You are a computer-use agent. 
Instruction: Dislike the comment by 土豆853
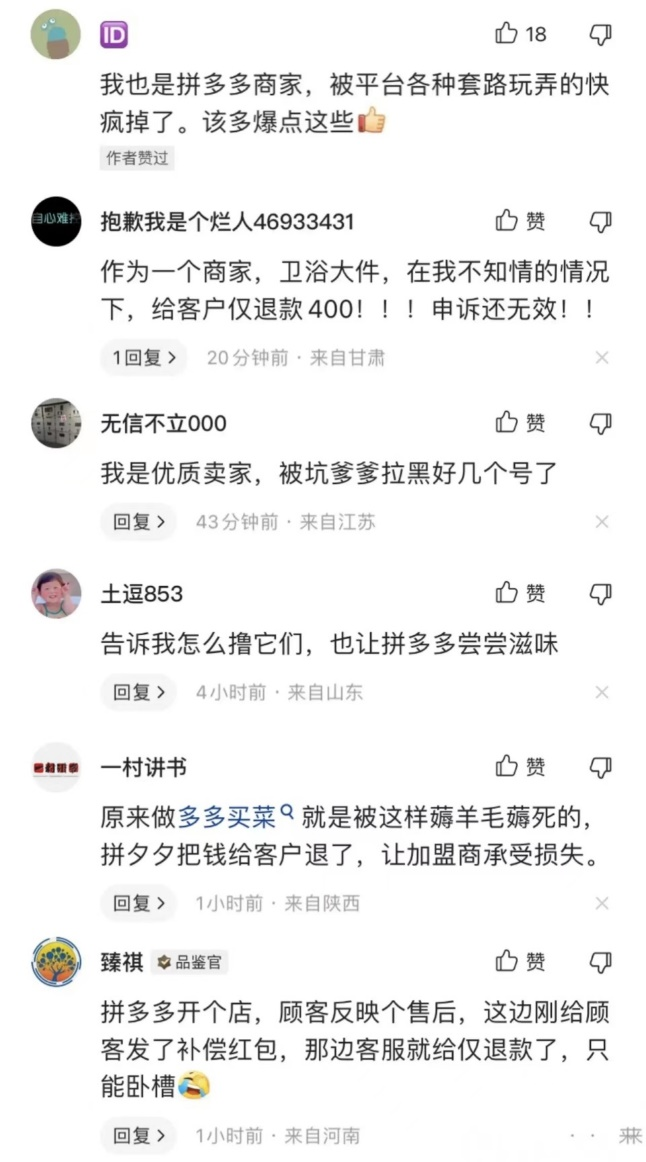tap(600, 594)
